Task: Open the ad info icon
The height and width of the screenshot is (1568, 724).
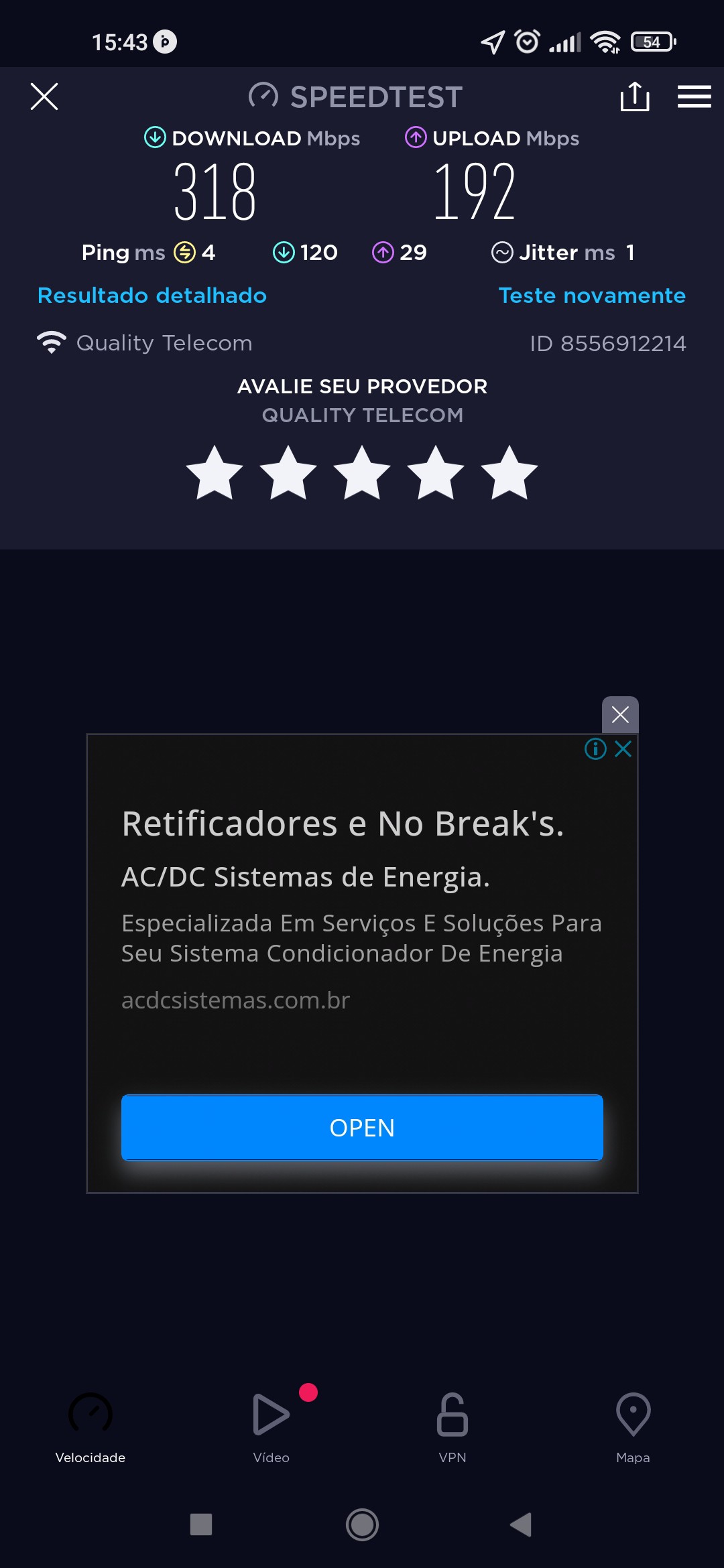Action: pyautogui.click(x=595, y=748)
